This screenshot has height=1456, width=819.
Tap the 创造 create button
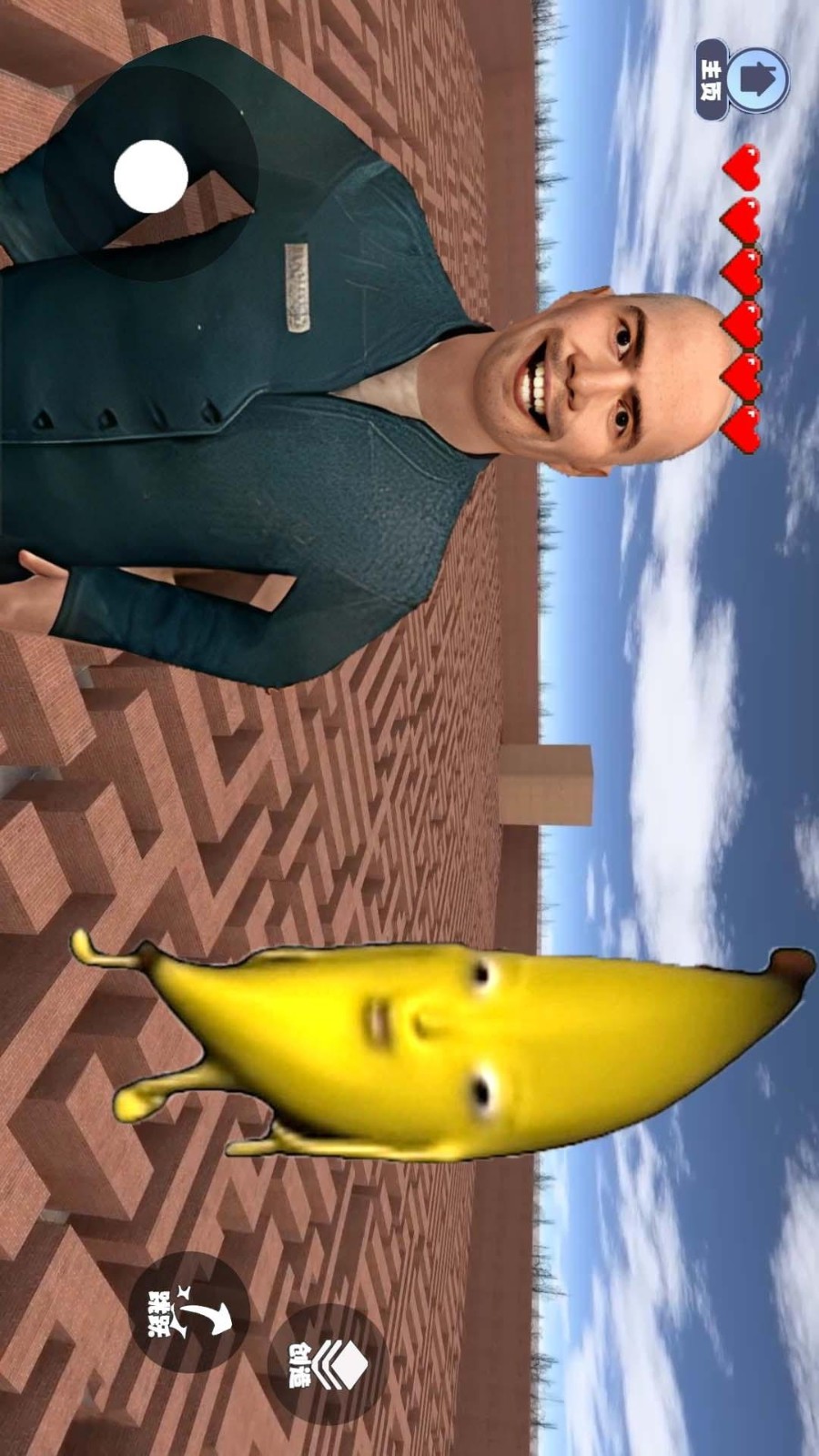coord(329,1364)
